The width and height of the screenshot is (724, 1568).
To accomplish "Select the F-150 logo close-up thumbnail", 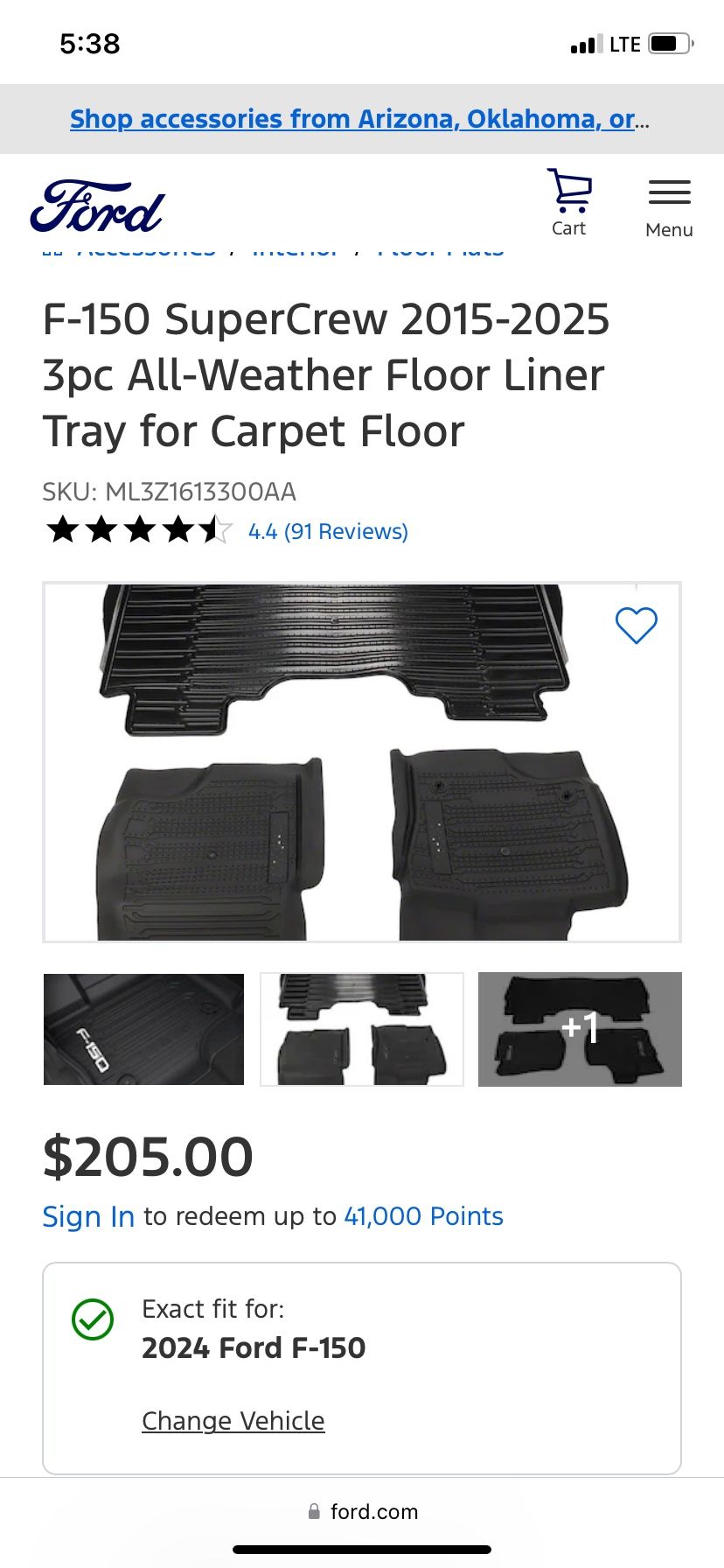I will pyautogui.click(x=143, y=1029).
